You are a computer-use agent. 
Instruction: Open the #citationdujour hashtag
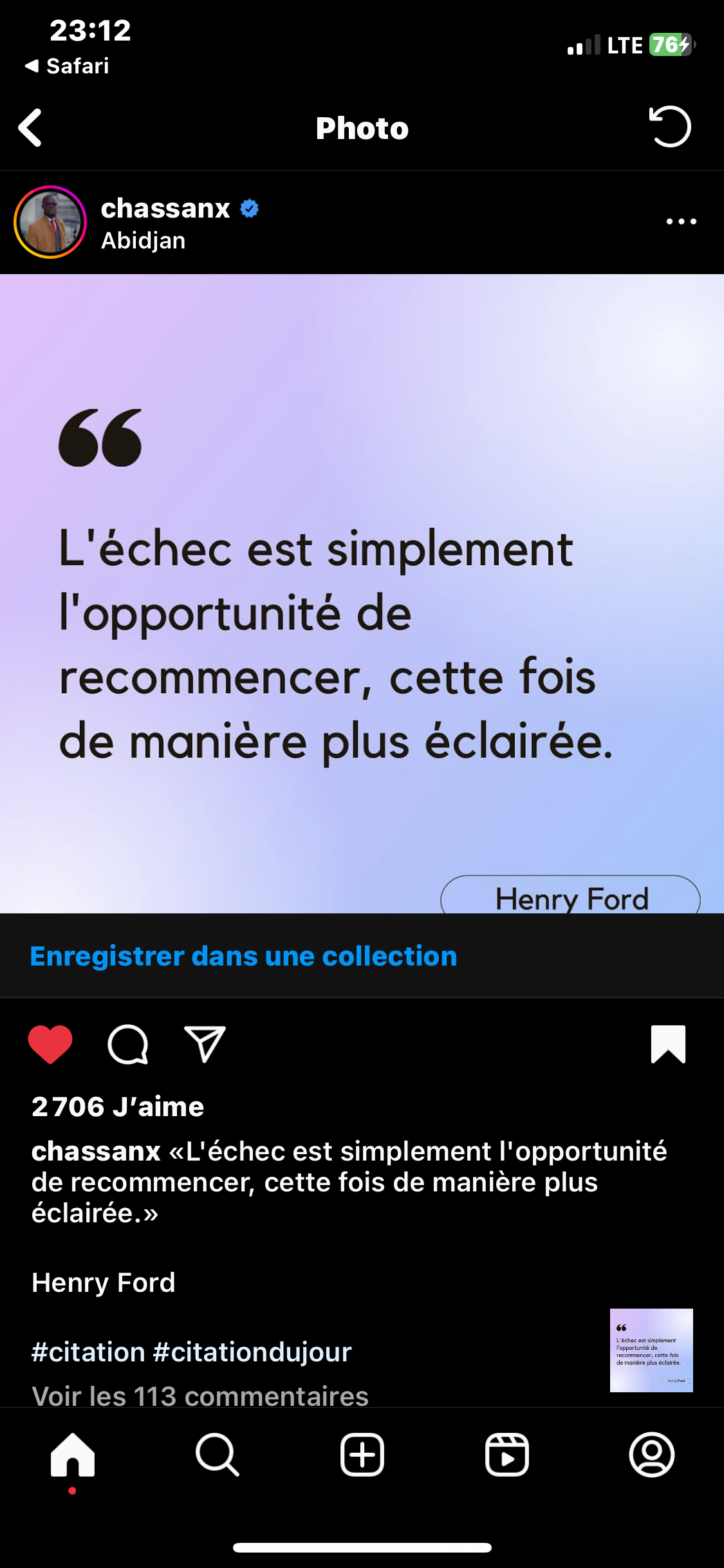pos(252,1352)
